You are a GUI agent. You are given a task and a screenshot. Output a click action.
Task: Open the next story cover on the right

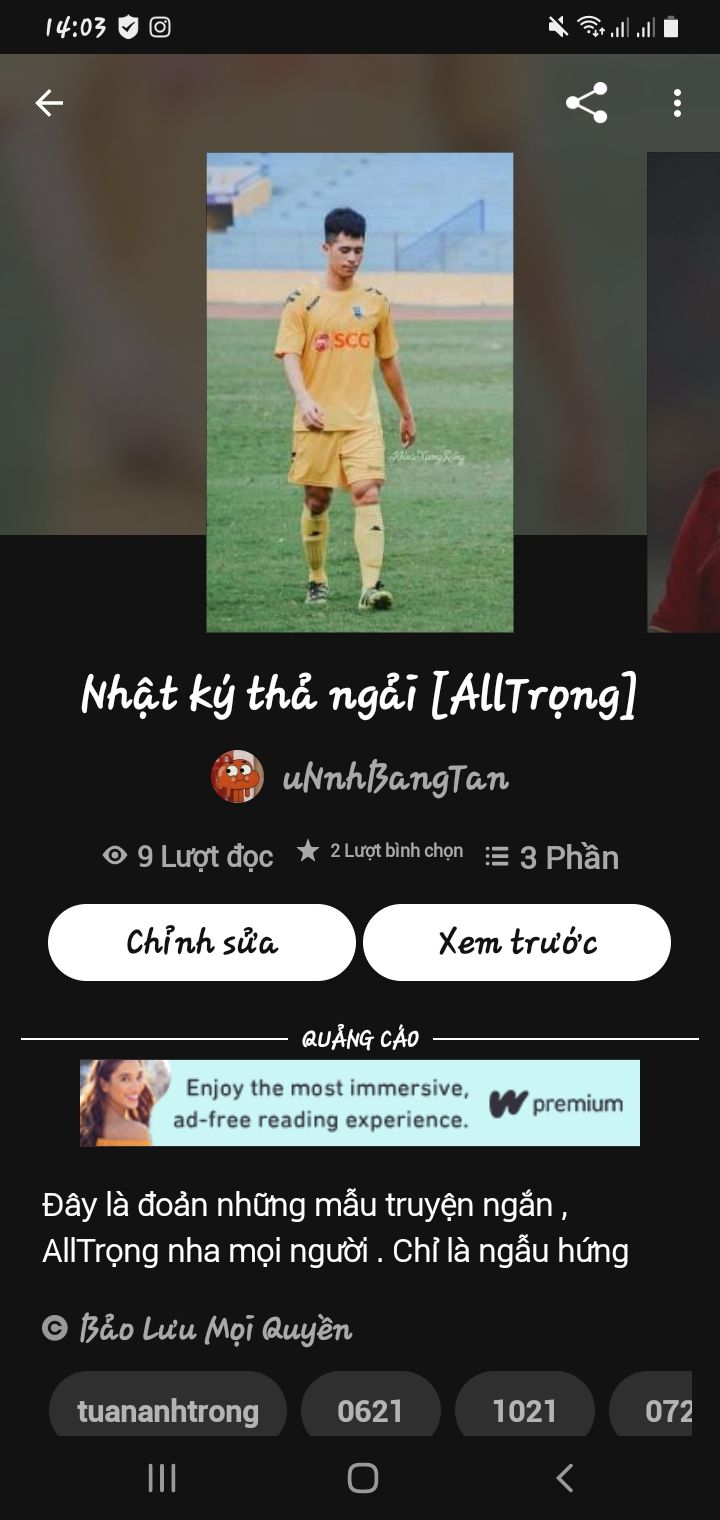coord(684,392)
